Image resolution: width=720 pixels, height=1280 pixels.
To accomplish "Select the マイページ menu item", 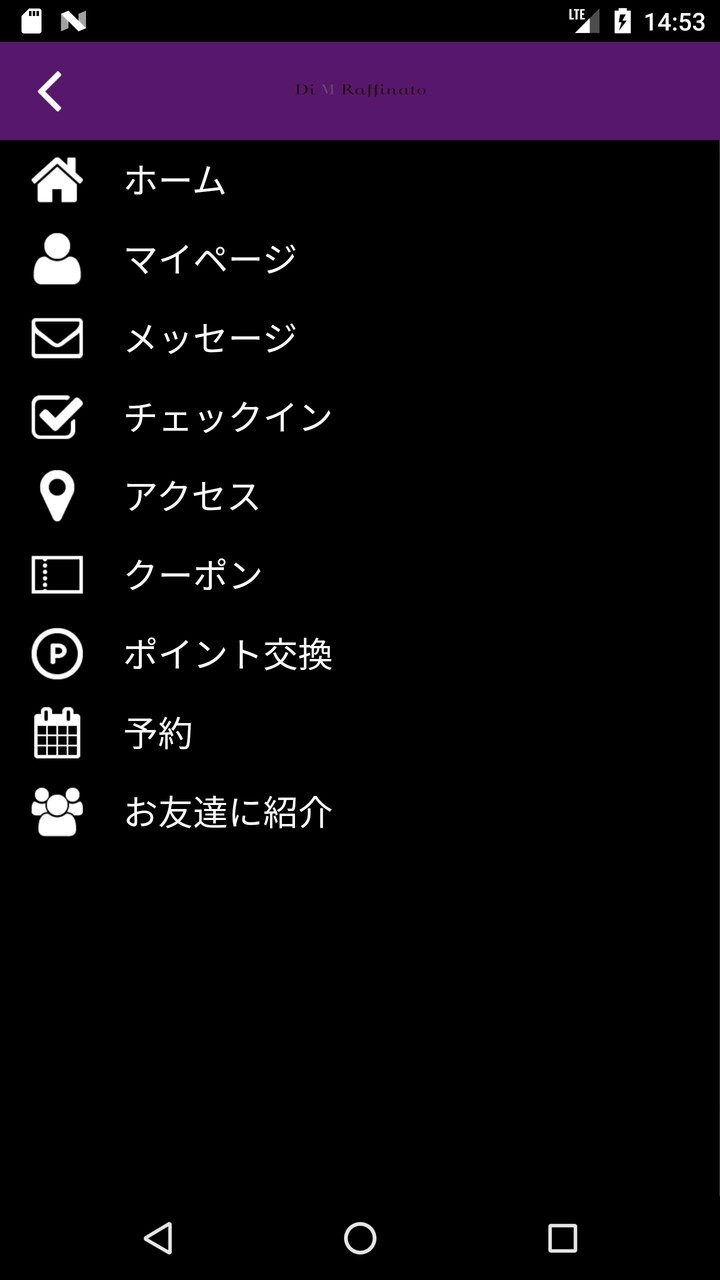I will tap(207, 260).
